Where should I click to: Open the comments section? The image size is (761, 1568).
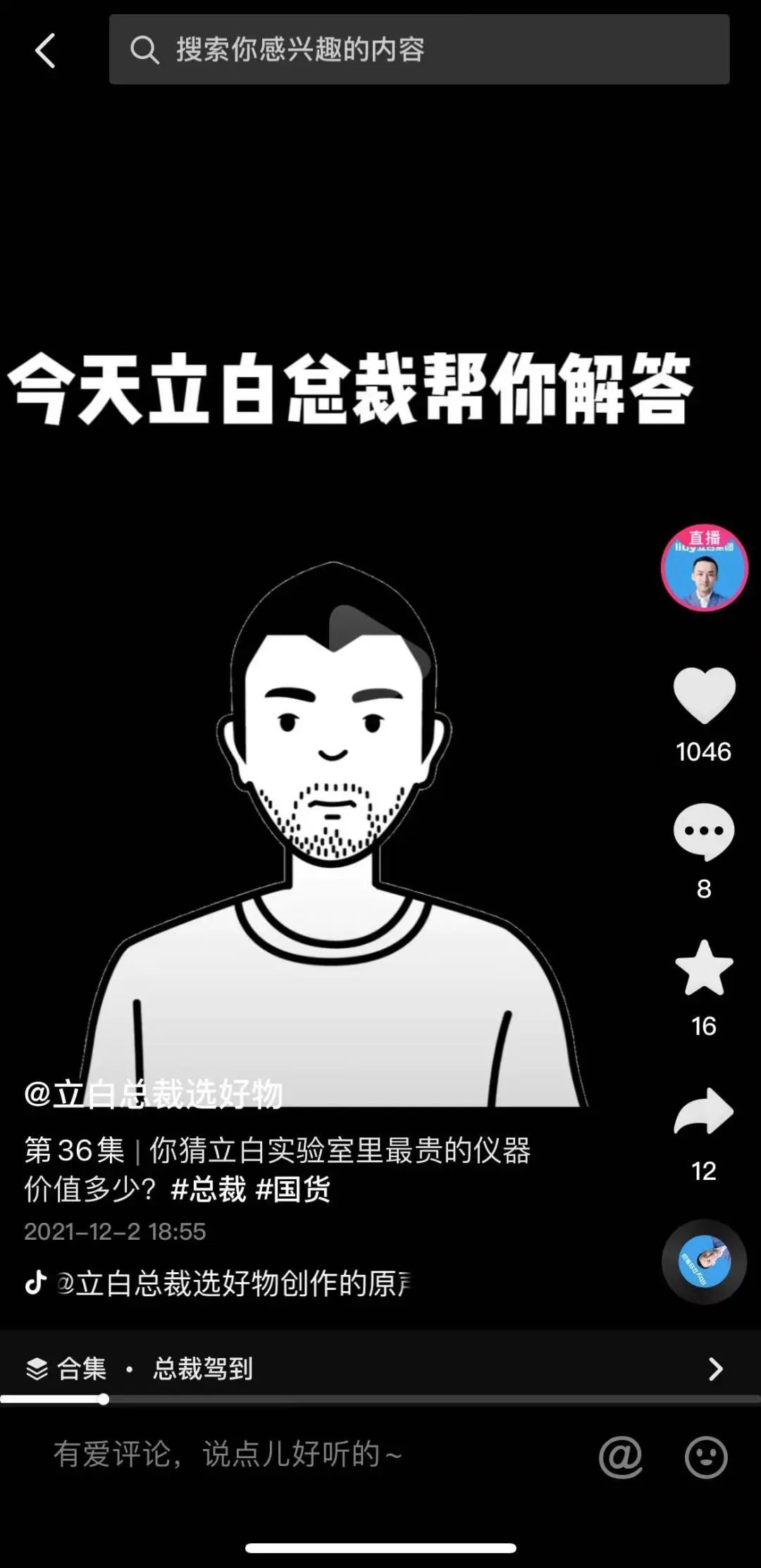[x=703, y=832]
